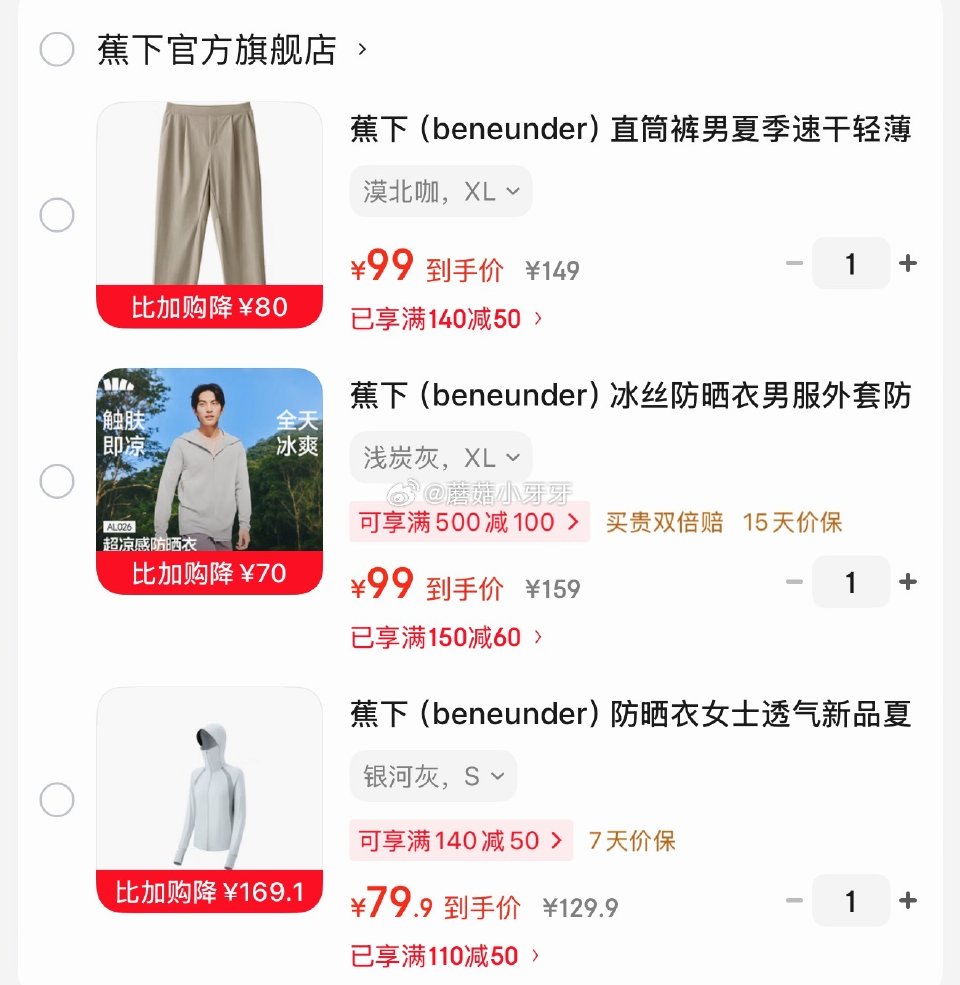Image resolution: width=960 pixels, height=985 pixels.
Task: Decrease quantity of the 直筒裤
Action: (x=794, y=263)
